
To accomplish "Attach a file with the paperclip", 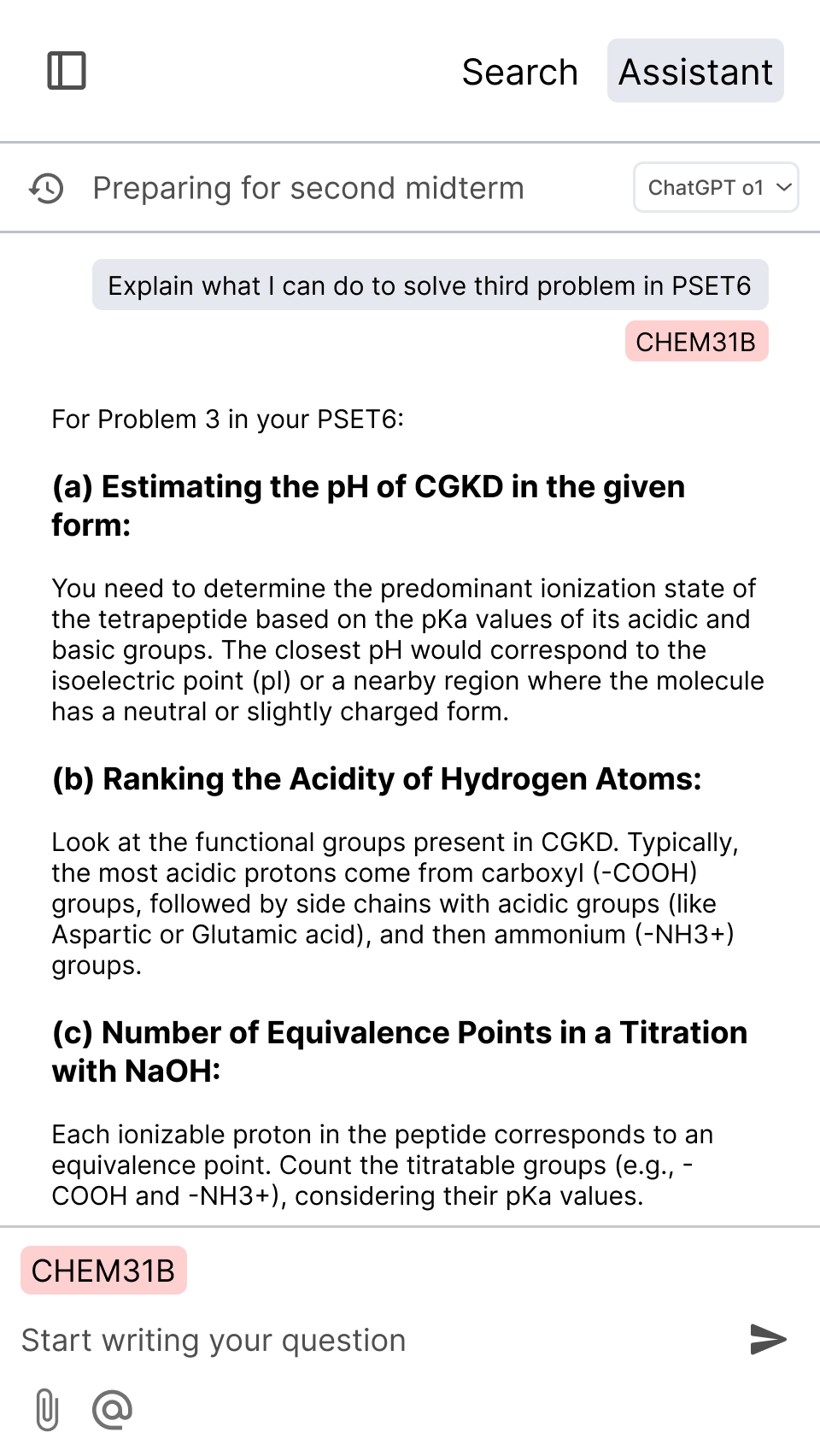I will [x=48, y=1409].
